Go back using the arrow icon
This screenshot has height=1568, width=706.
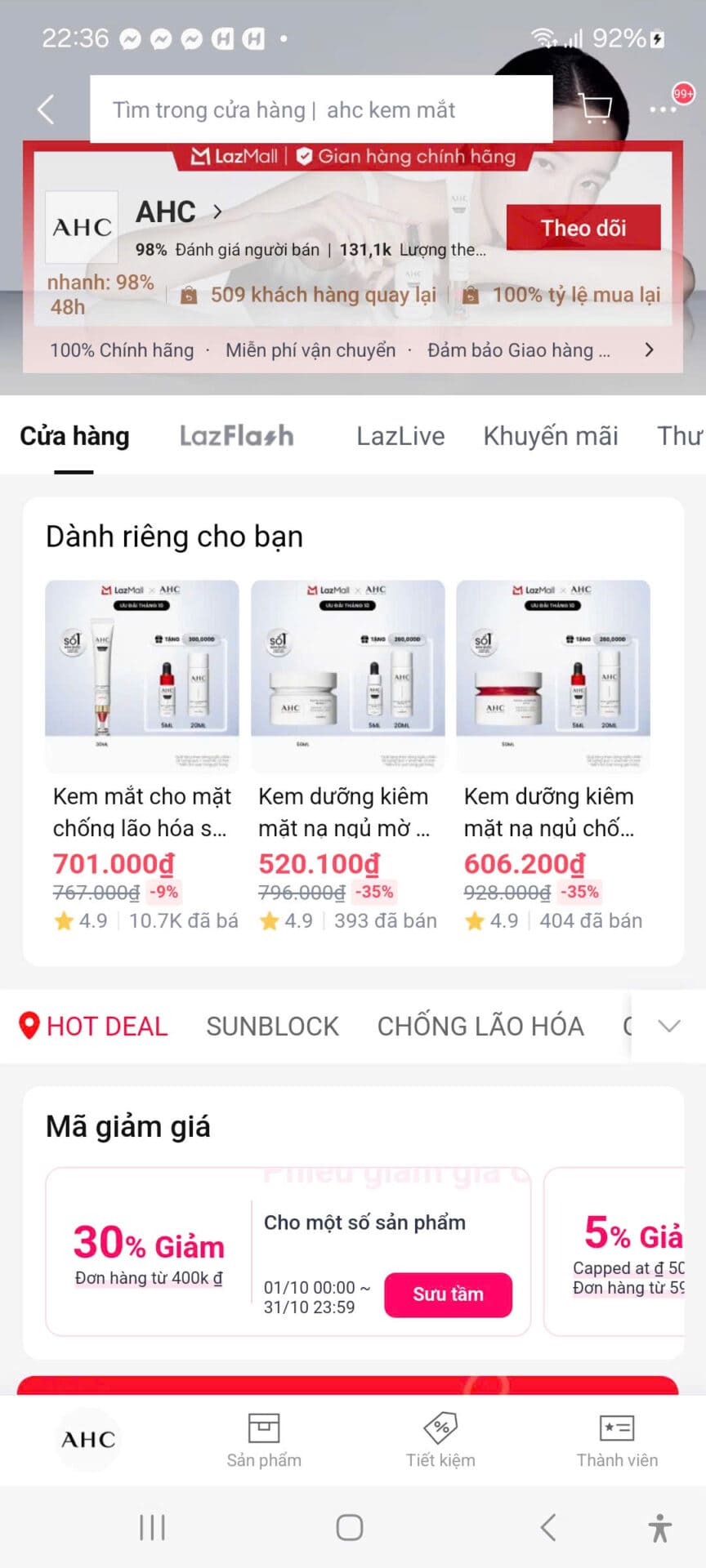(45, 108)
